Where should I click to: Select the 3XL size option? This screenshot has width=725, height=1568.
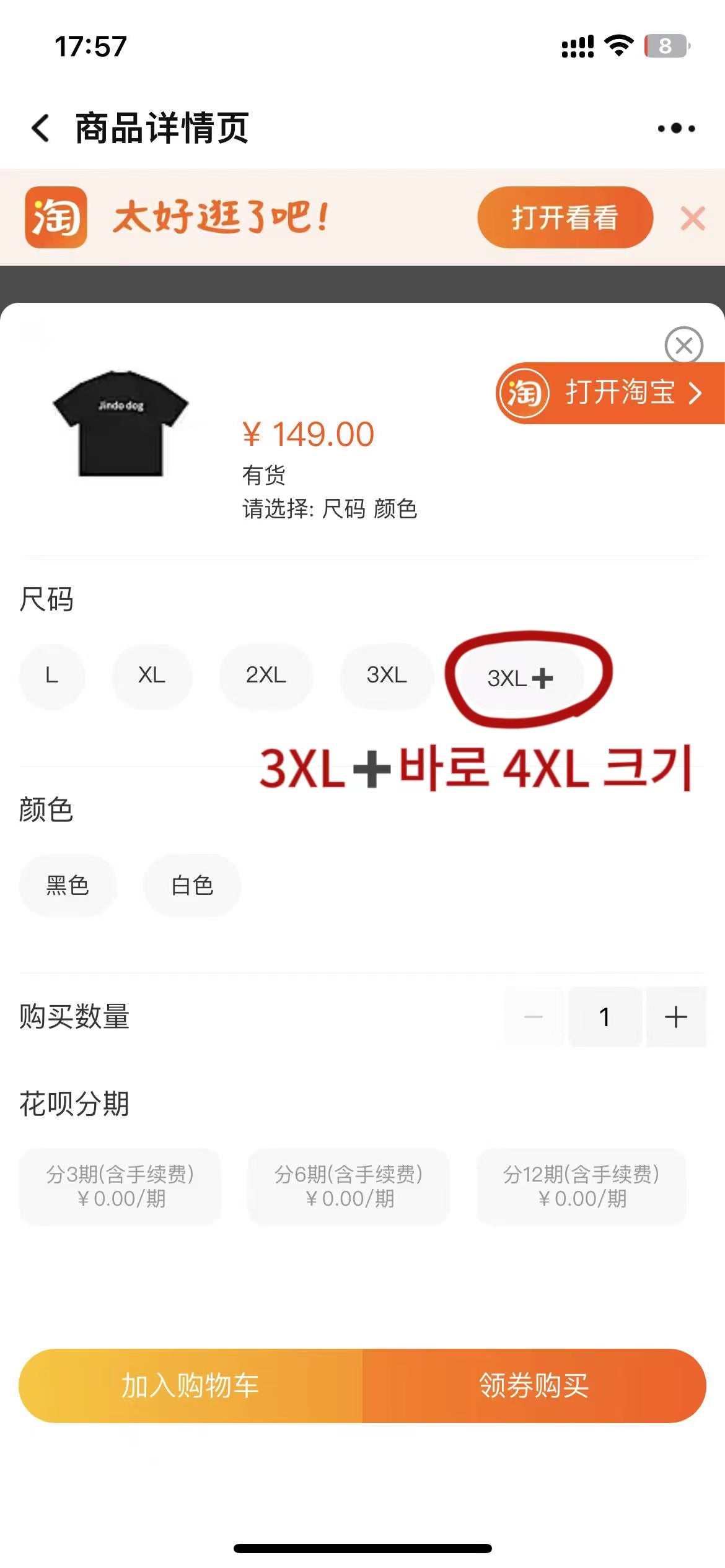click(387, 675)
